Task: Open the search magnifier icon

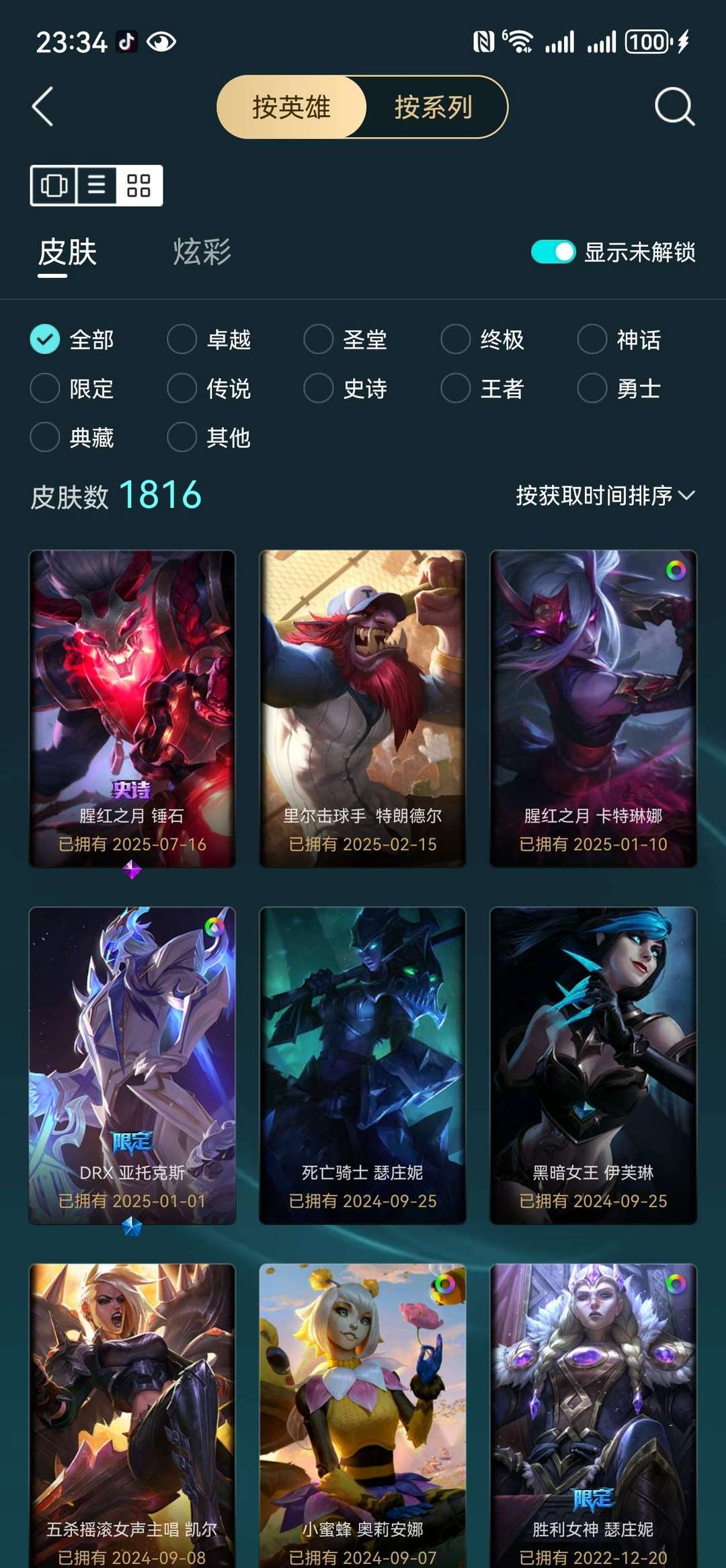Action: pos(674,106)
